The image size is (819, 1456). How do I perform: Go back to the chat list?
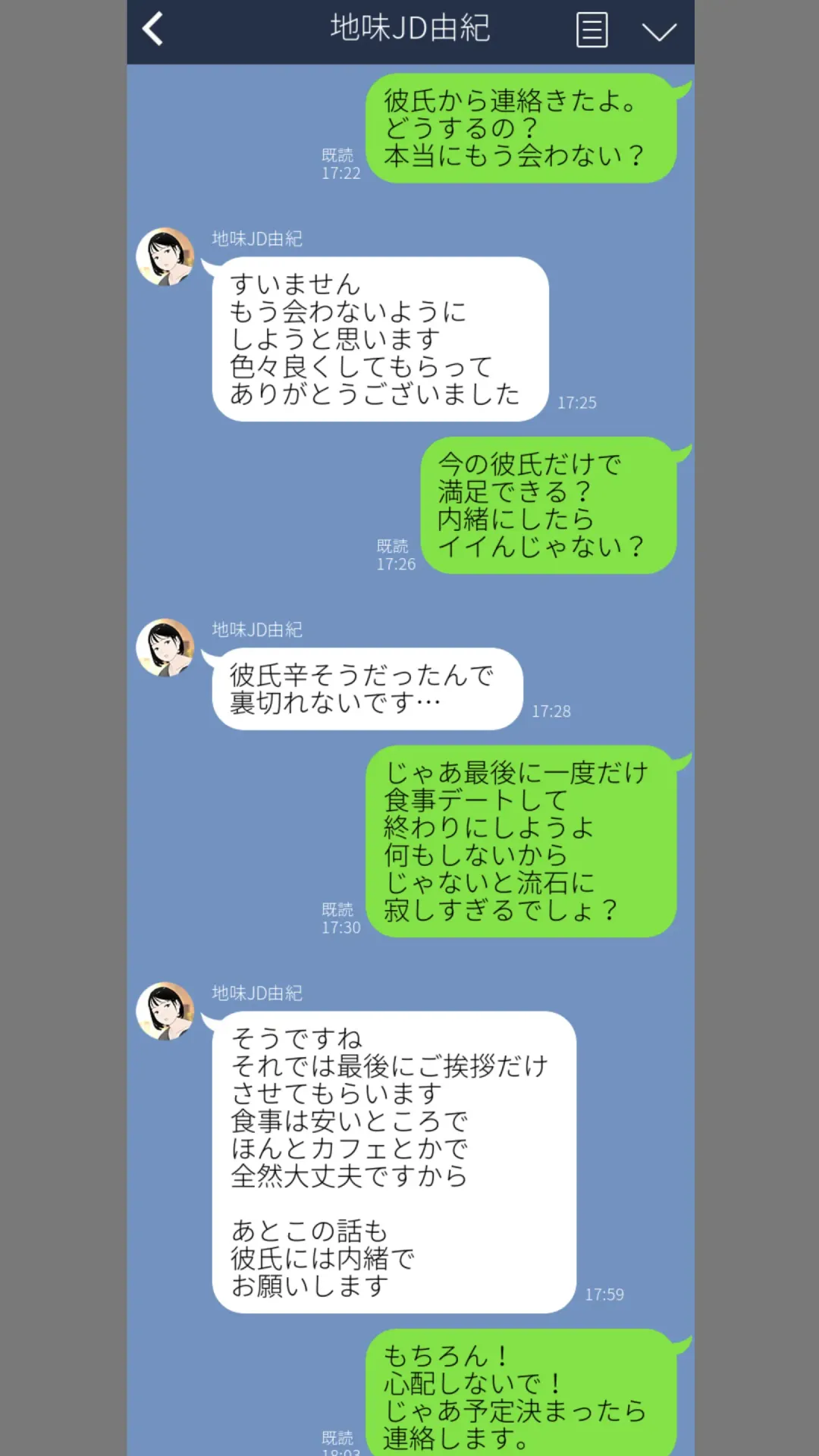[x=154, y=30]
